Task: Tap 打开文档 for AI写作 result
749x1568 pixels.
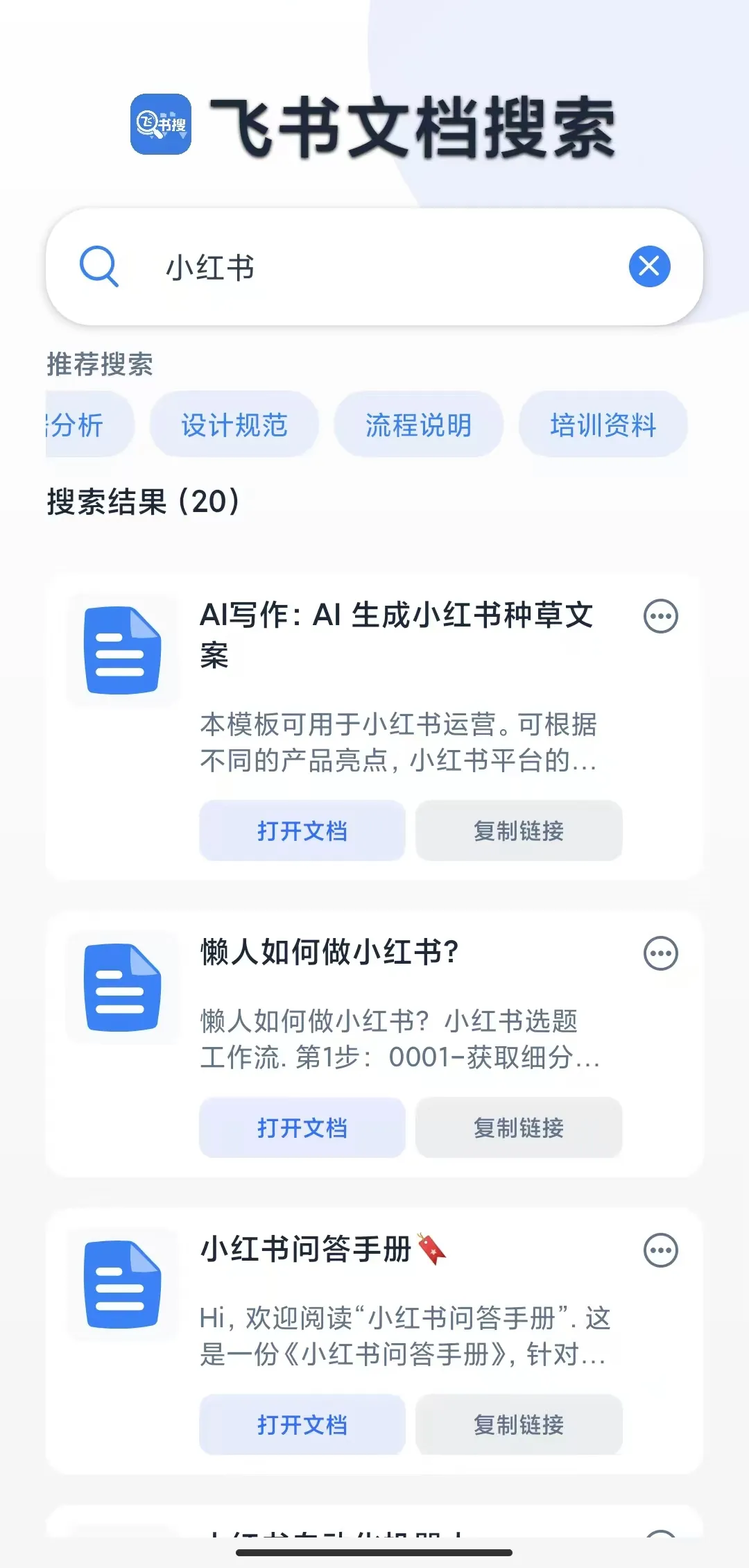Action: [302, 830]
